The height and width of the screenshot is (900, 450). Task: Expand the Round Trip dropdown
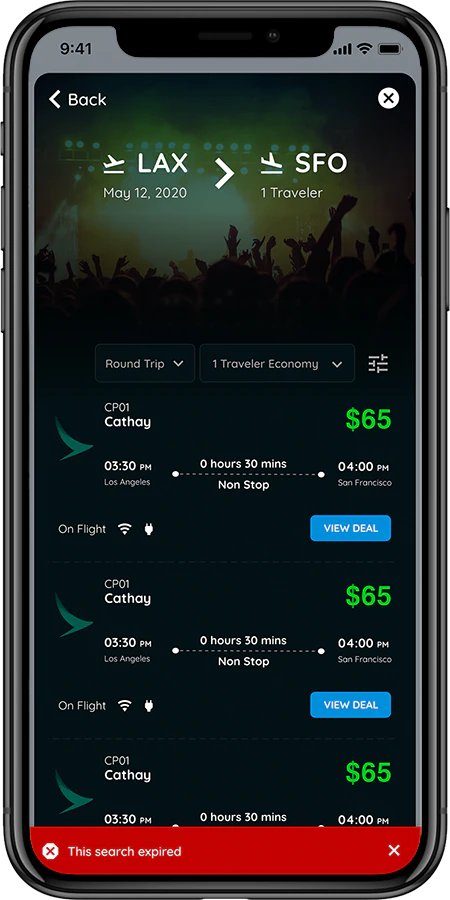[145, 363]
